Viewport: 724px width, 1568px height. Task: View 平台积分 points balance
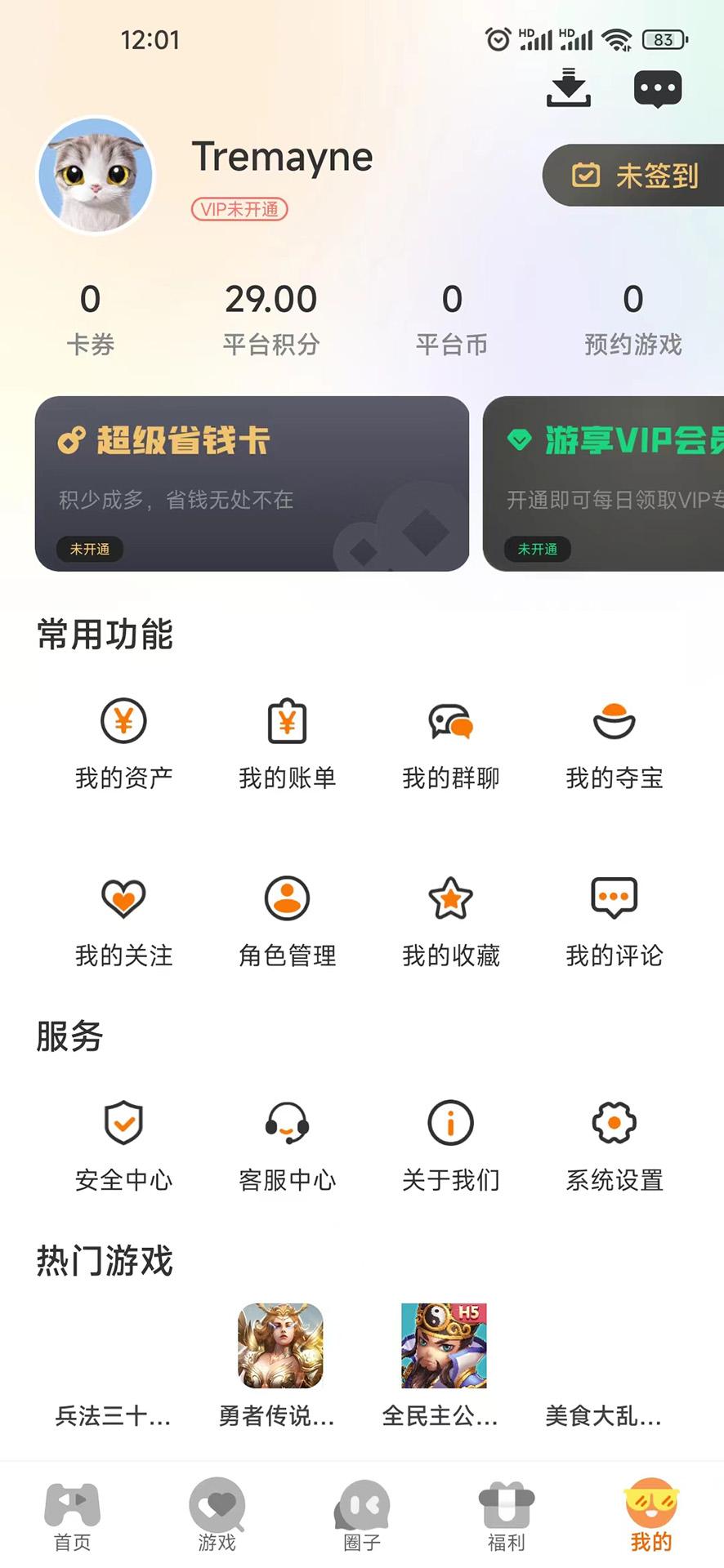[271, 318]
